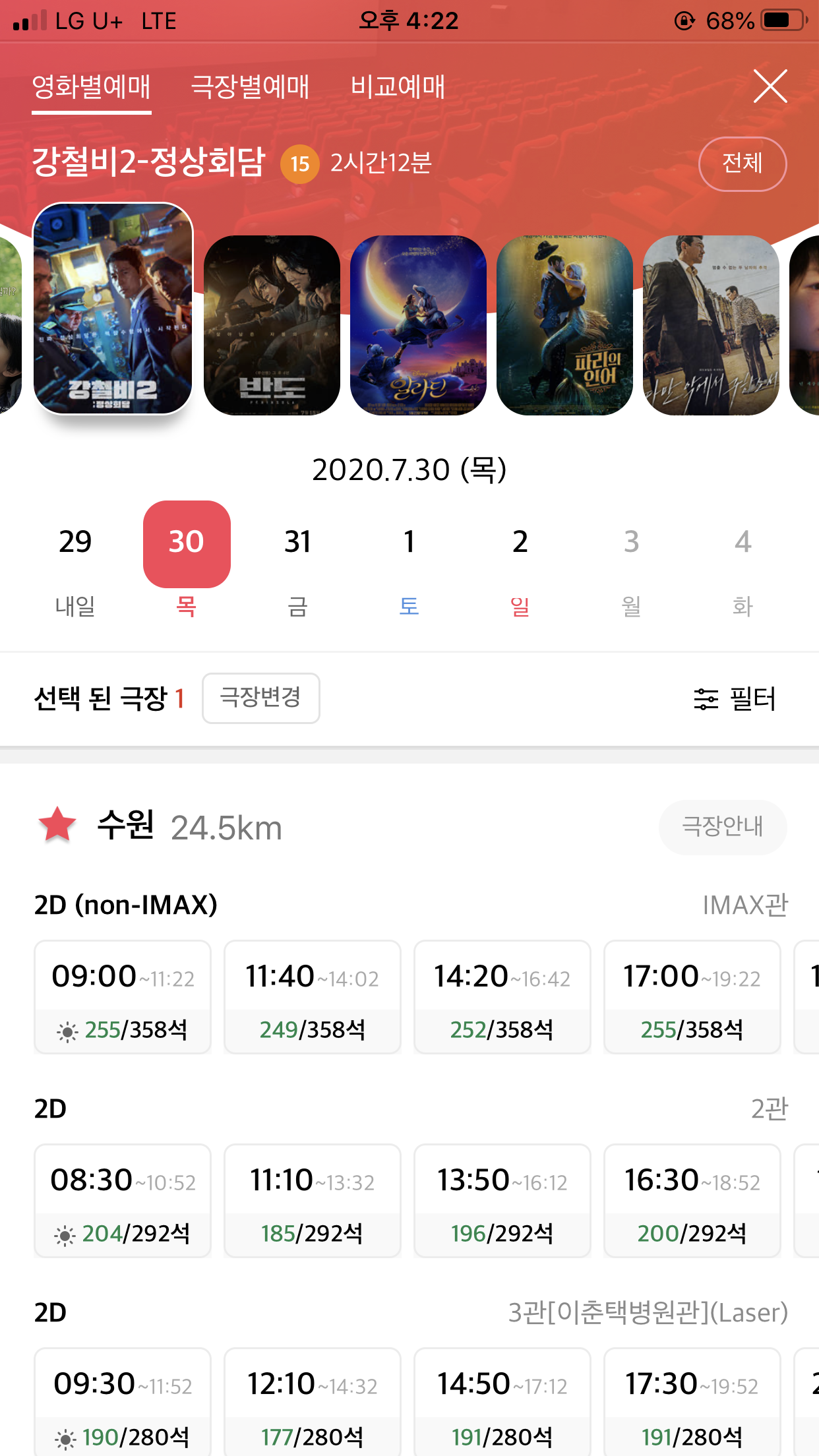Tap 극장변경 to change theater
The height and width of the screenshot is (1456, 819).
click(260, 698)
